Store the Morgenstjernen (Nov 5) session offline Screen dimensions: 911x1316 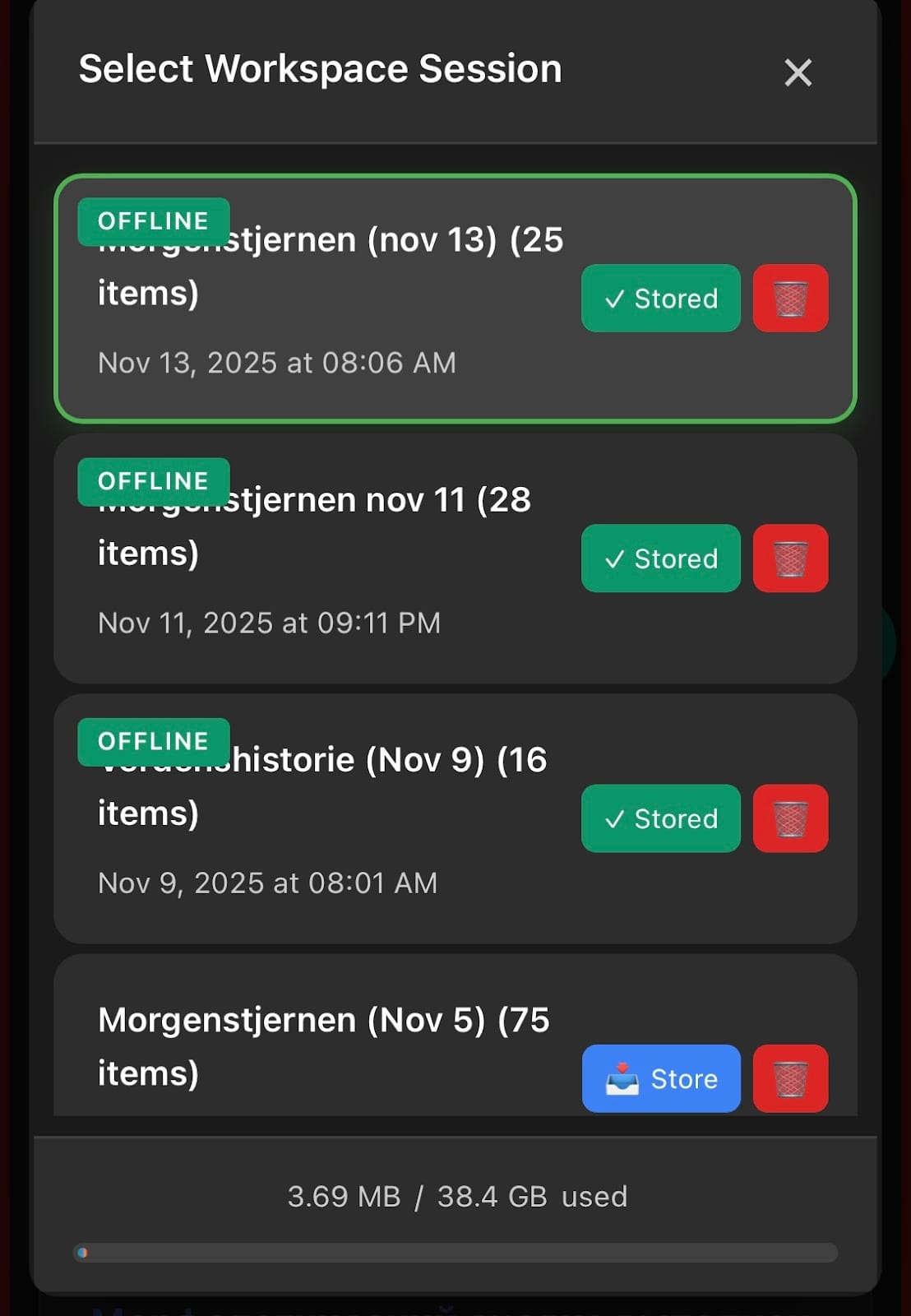tap(660, 1078)
